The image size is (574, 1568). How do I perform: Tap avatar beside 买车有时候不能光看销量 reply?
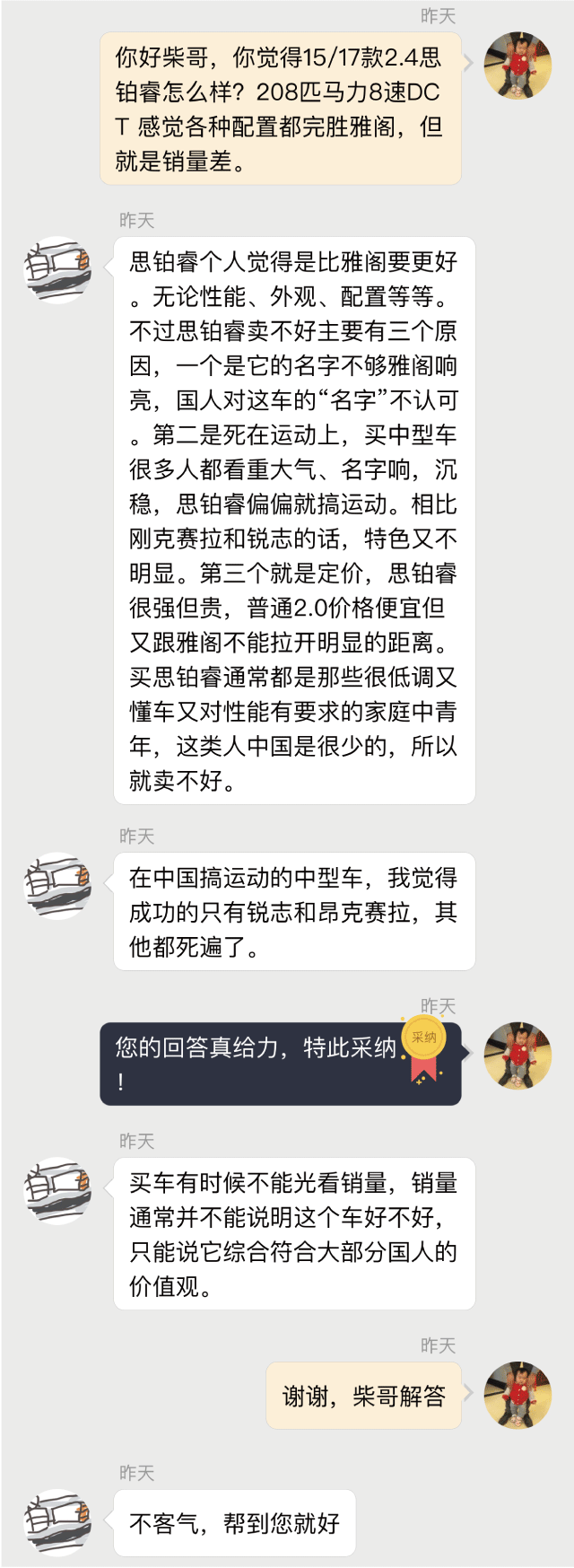coord(57,1191)
